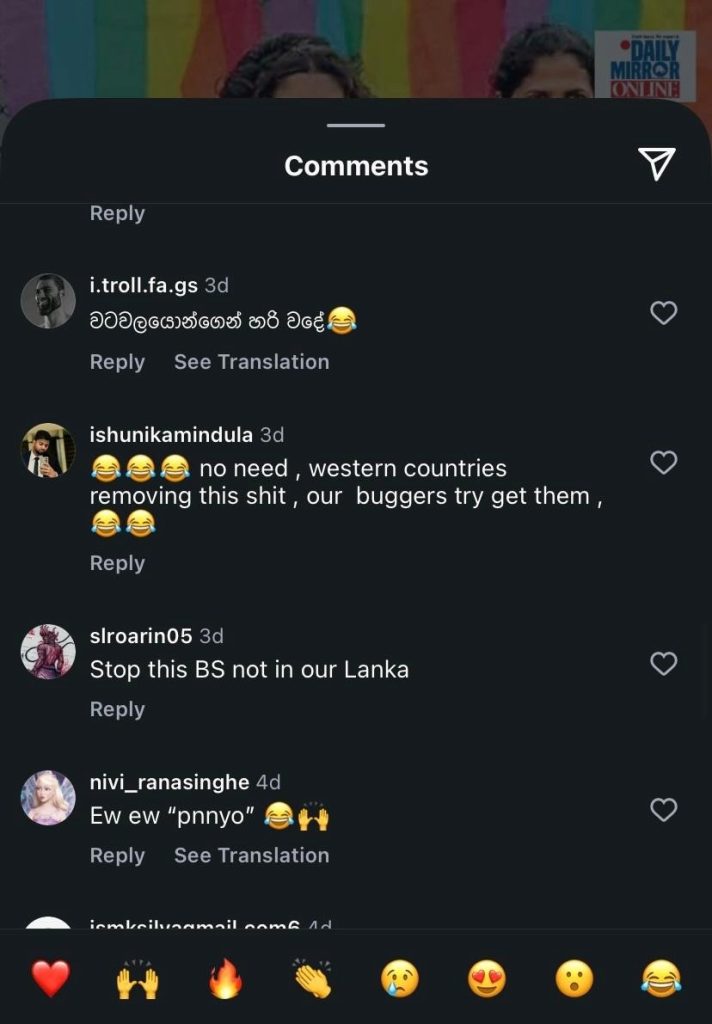Insert the laughing tears emoji in reaction bar
The image size is (712, 1024).
click(x=661, y=978)
